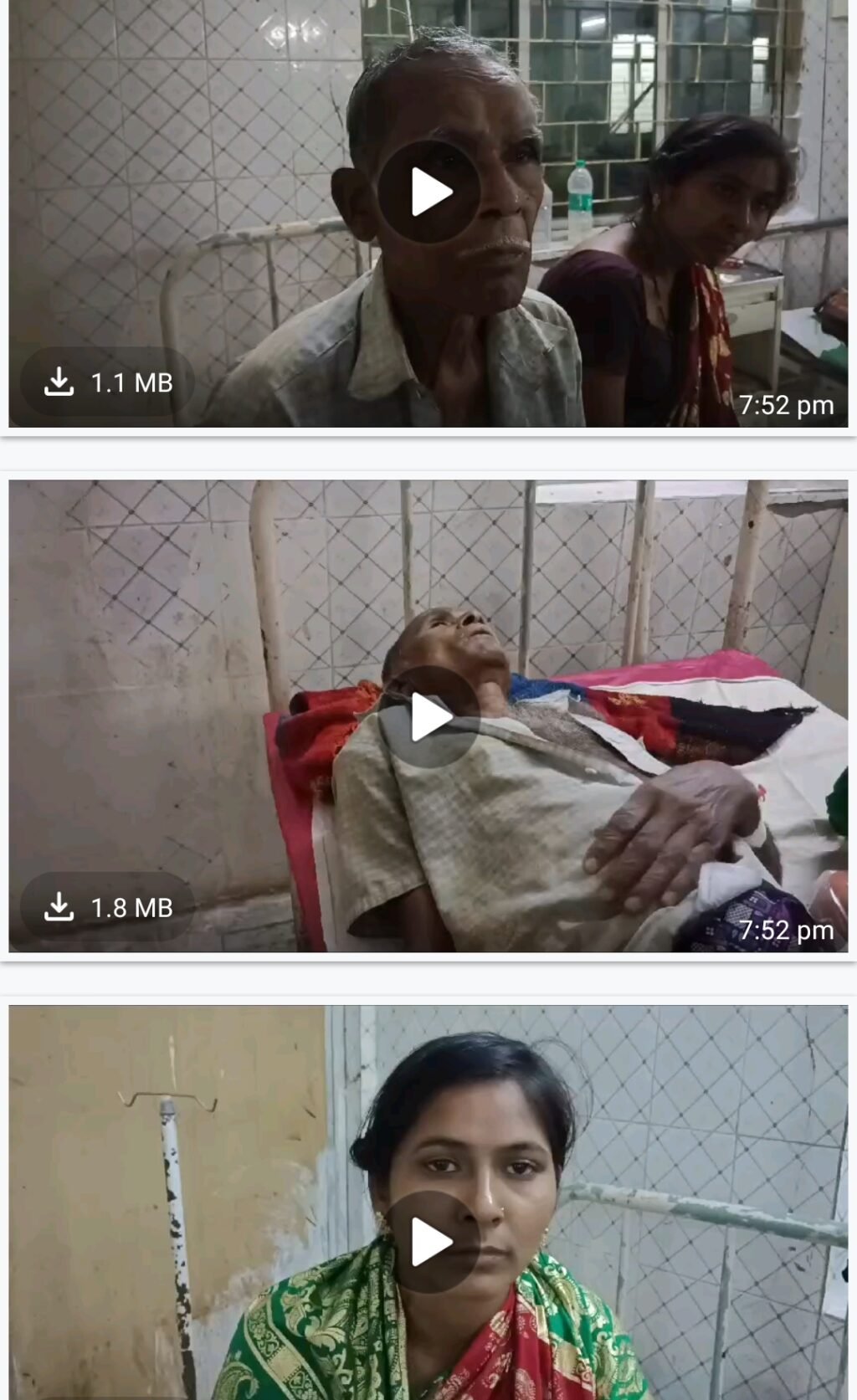The width and height of the screenshot is (857, 1400).
Task: Play the video of man lying on bed
Action: pyautogui.click(x=428, y=717)
